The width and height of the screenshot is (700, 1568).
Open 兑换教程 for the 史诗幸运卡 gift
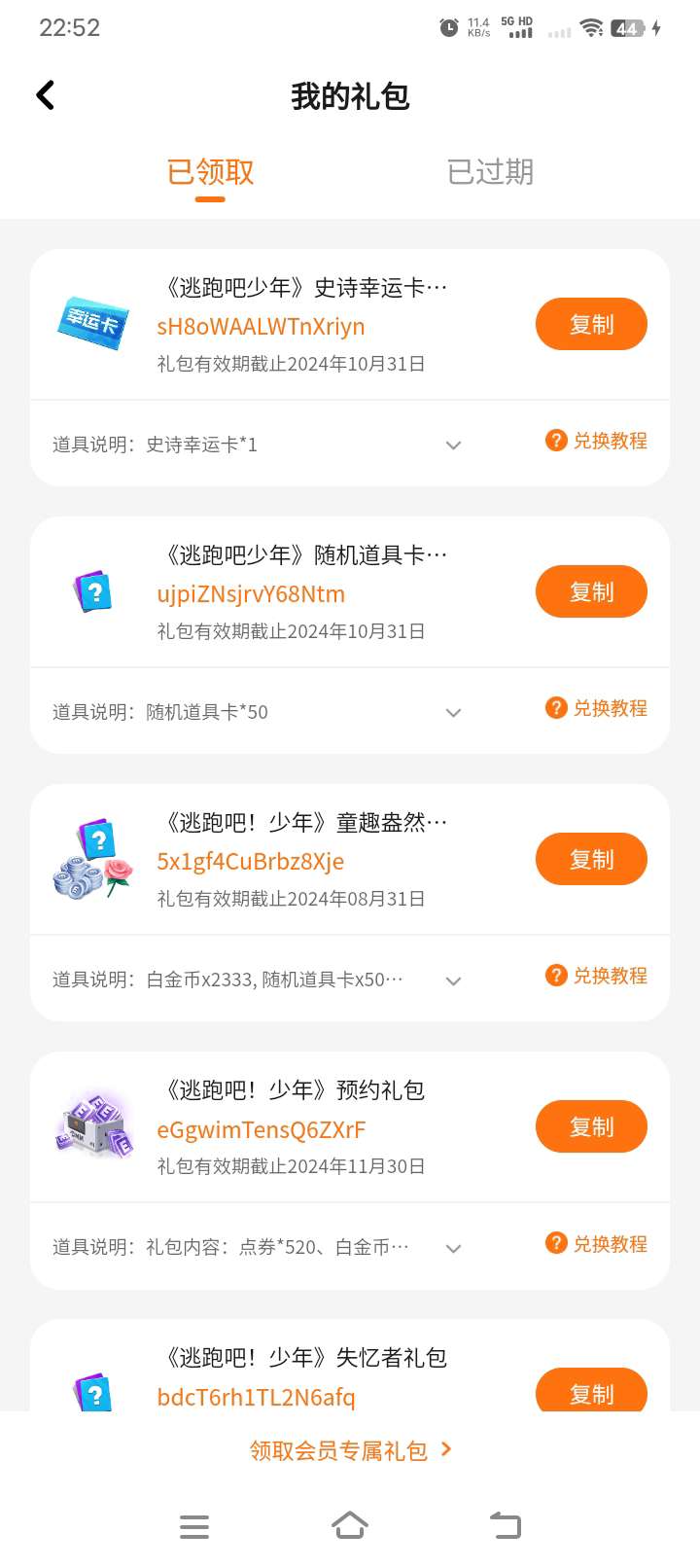coord(597,441)
